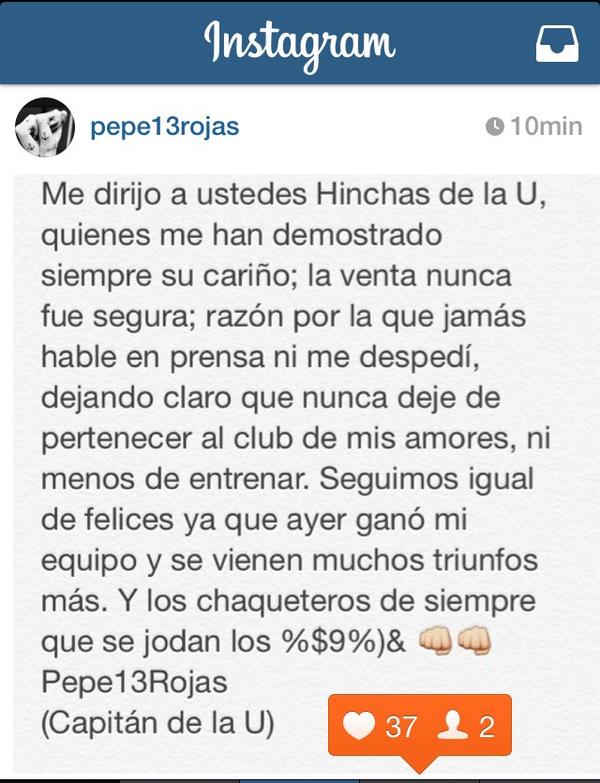This screenshot has width=600, height=783.
Task: View the 37 likes notification bubble
Action: 420,726
